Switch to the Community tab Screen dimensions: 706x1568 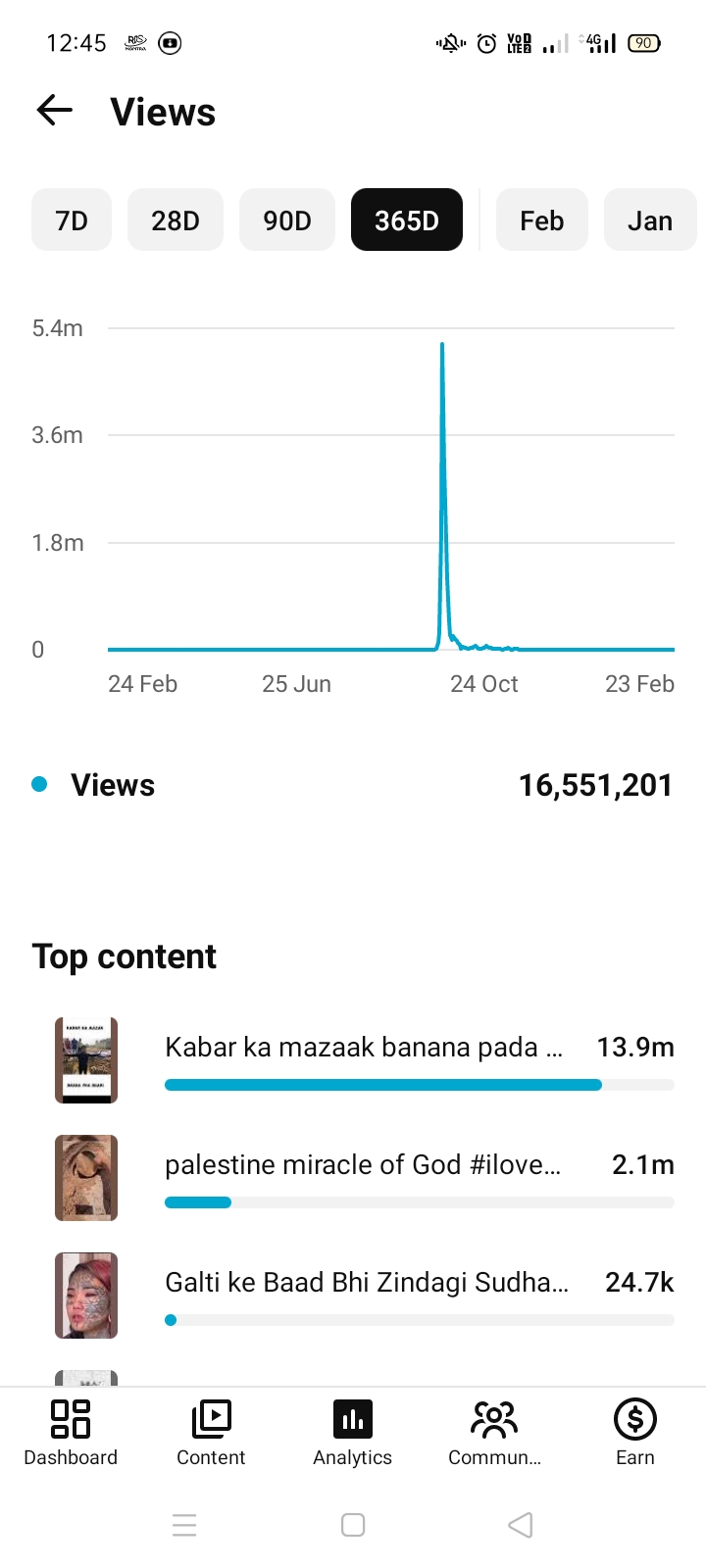(494, 1432)
